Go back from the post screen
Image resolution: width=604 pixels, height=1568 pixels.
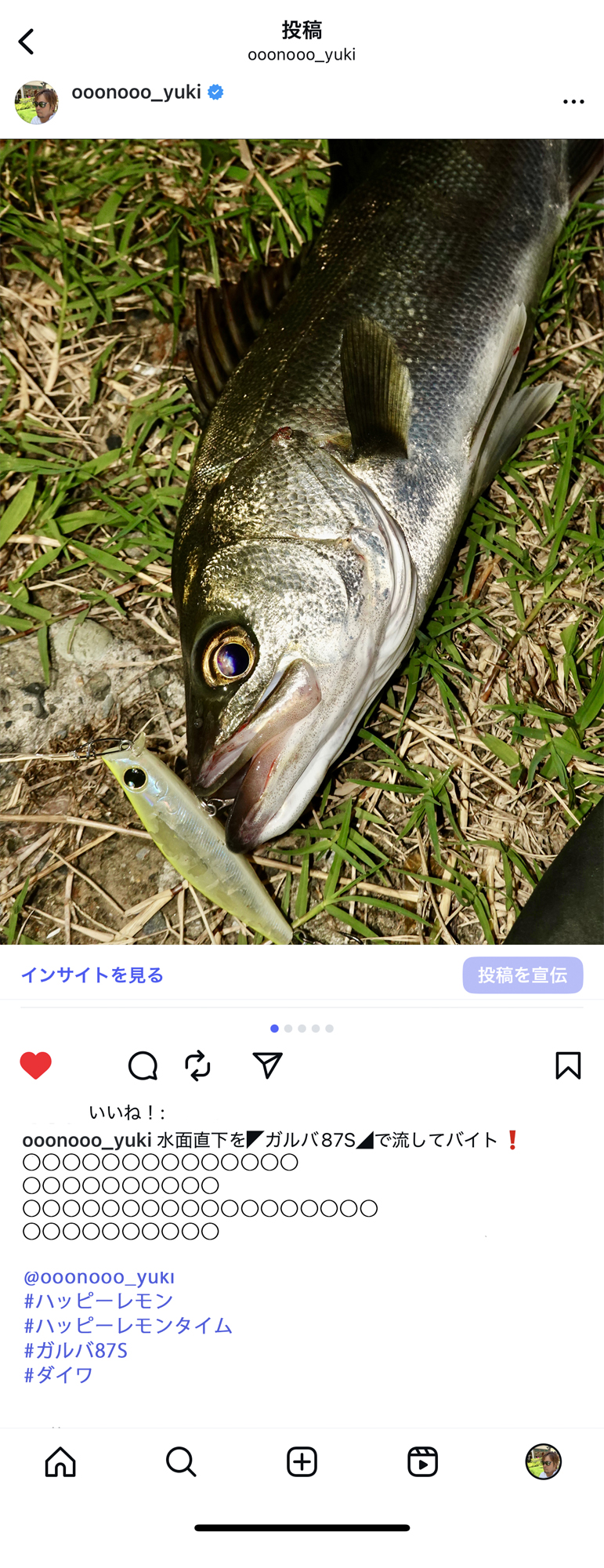point(27,42)
